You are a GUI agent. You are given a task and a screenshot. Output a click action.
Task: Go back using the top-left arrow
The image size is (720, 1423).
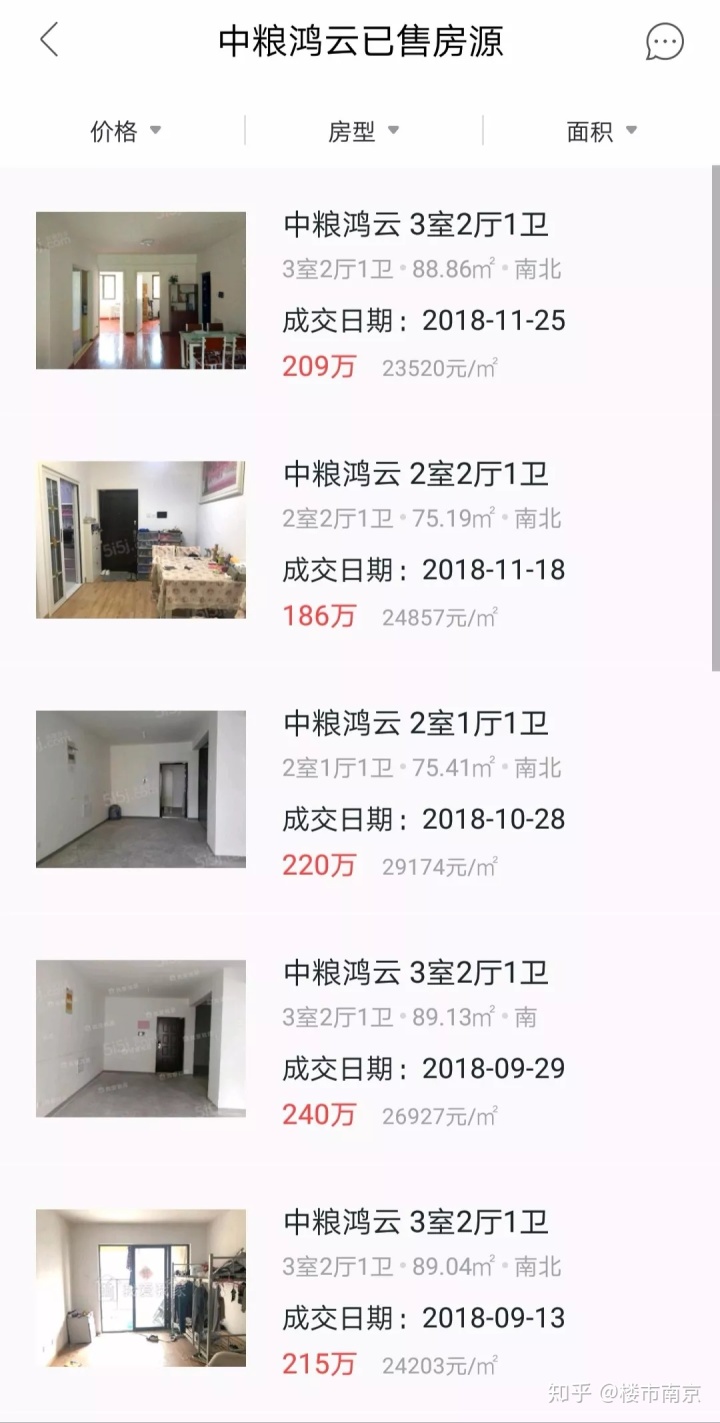[x=49, y=41]
